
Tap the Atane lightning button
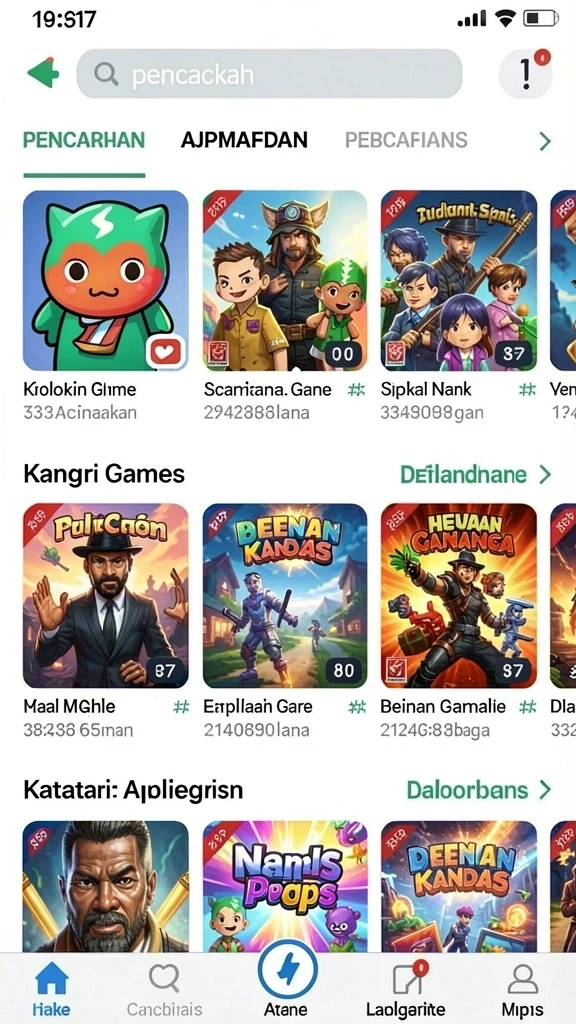(287, 971)
